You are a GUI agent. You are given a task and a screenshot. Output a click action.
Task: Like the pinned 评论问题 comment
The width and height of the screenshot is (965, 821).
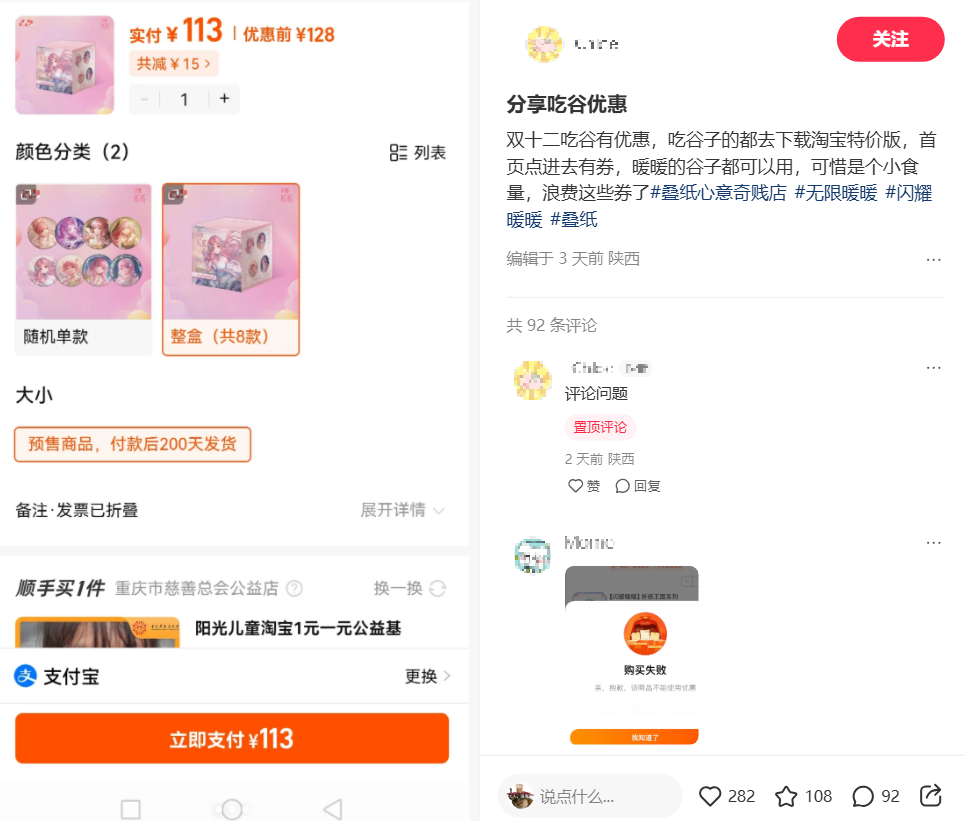pyautogui.click(x=584, y=486)
